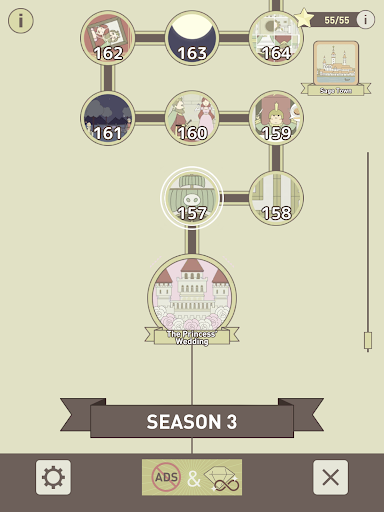This screenshot has height=512, width=384.
Task: Start level 159
Action: point(276,118)
